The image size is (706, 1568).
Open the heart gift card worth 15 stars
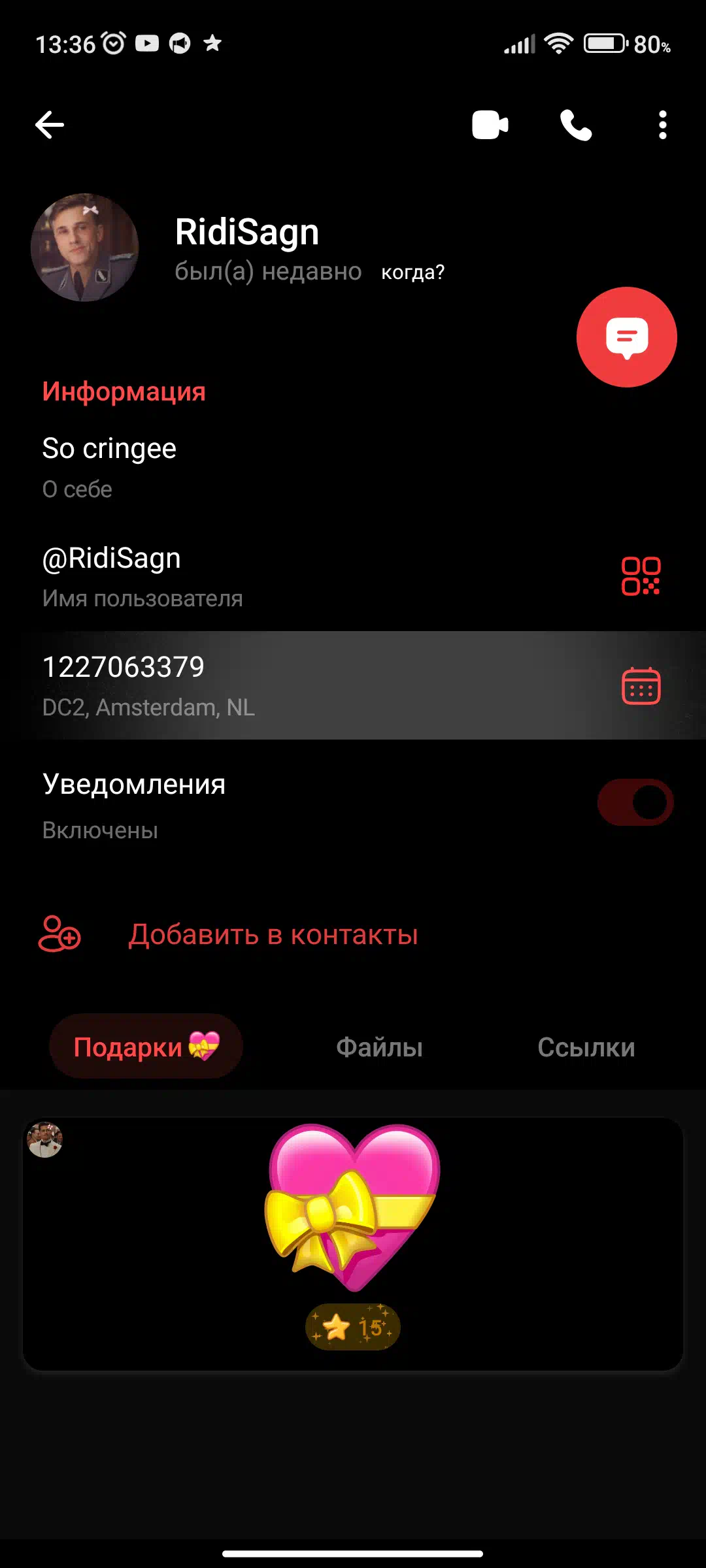tap(353, 1244)
